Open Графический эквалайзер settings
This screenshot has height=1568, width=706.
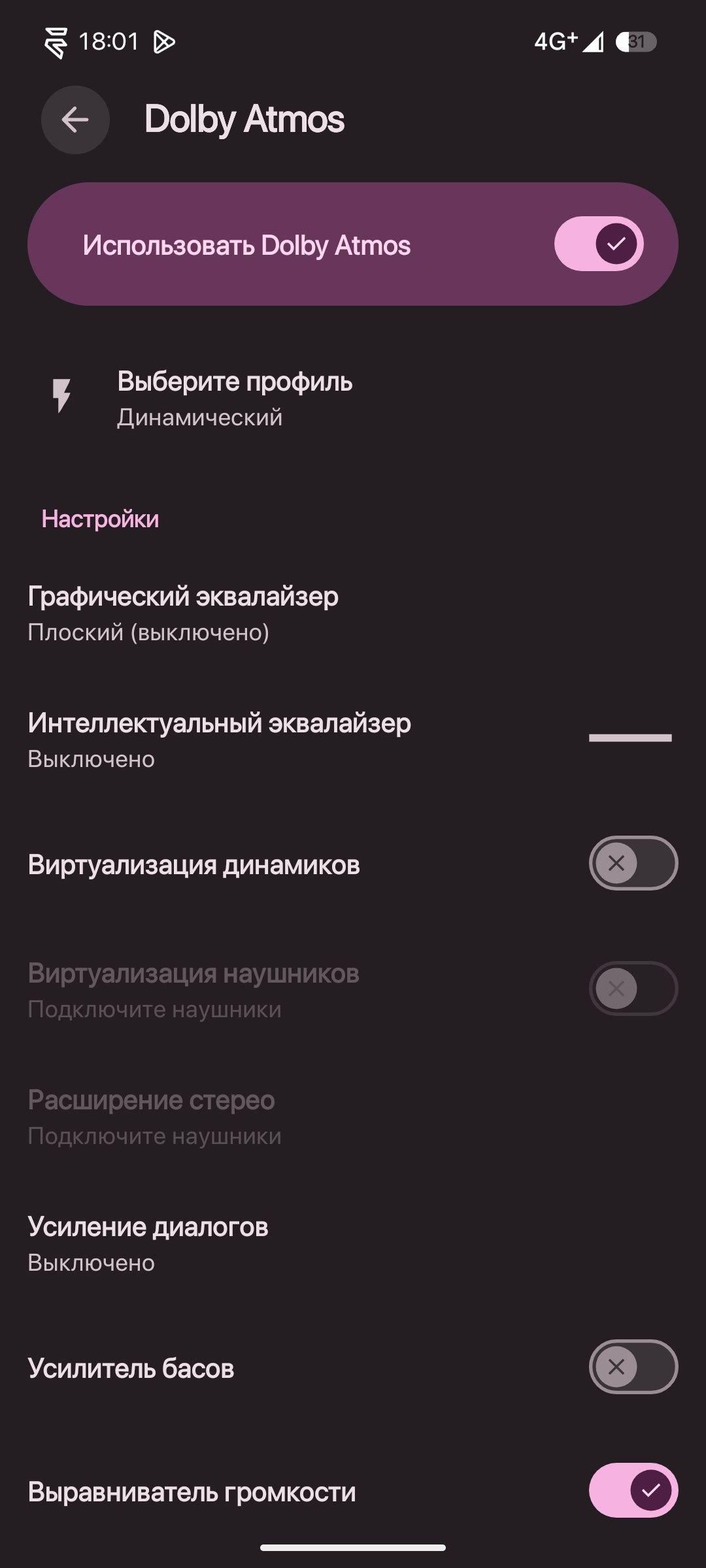pyautogui.click(x=353, y=613)
